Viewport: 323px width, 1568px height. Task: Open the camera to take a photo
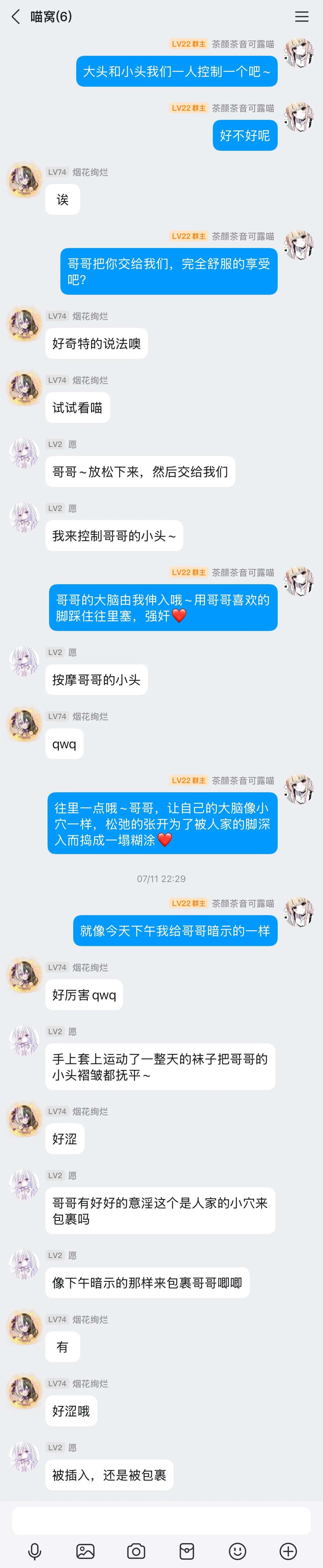136,1551
